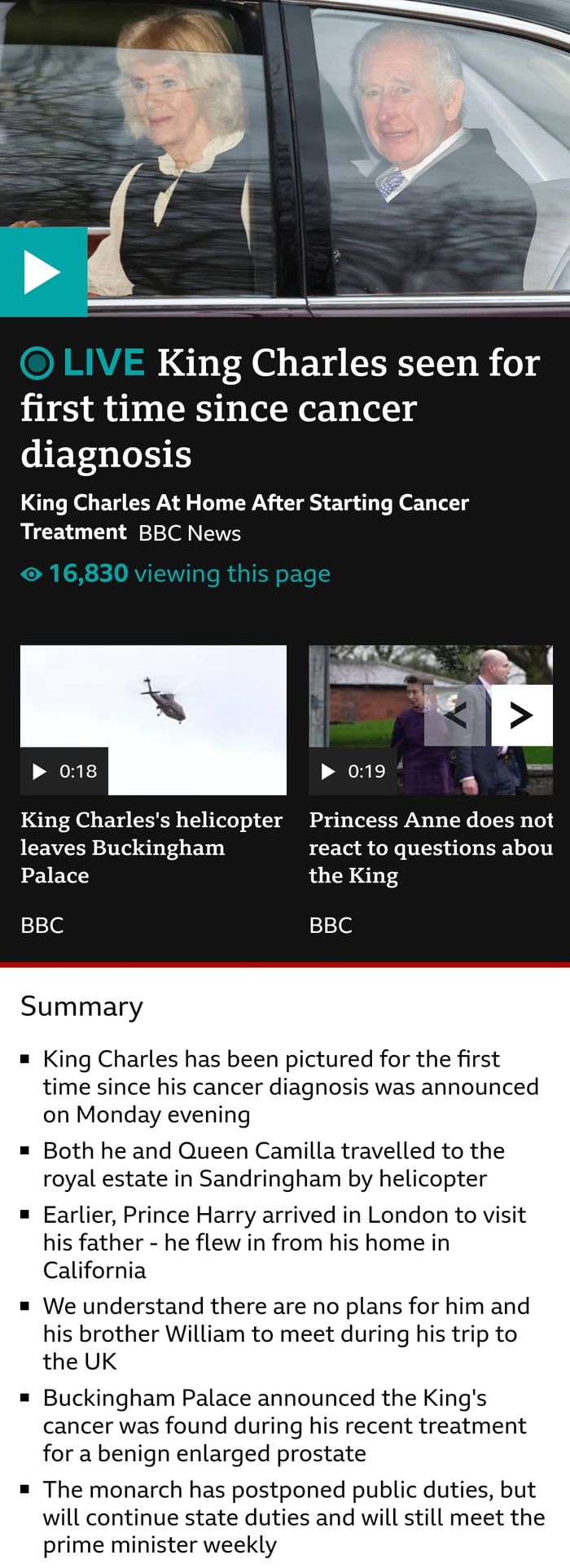Viewport: 570px width, 1568px height.
Task: Open the 'Princess Anne does not react' story
Action: pyautogui.click(x=430, y=847)
